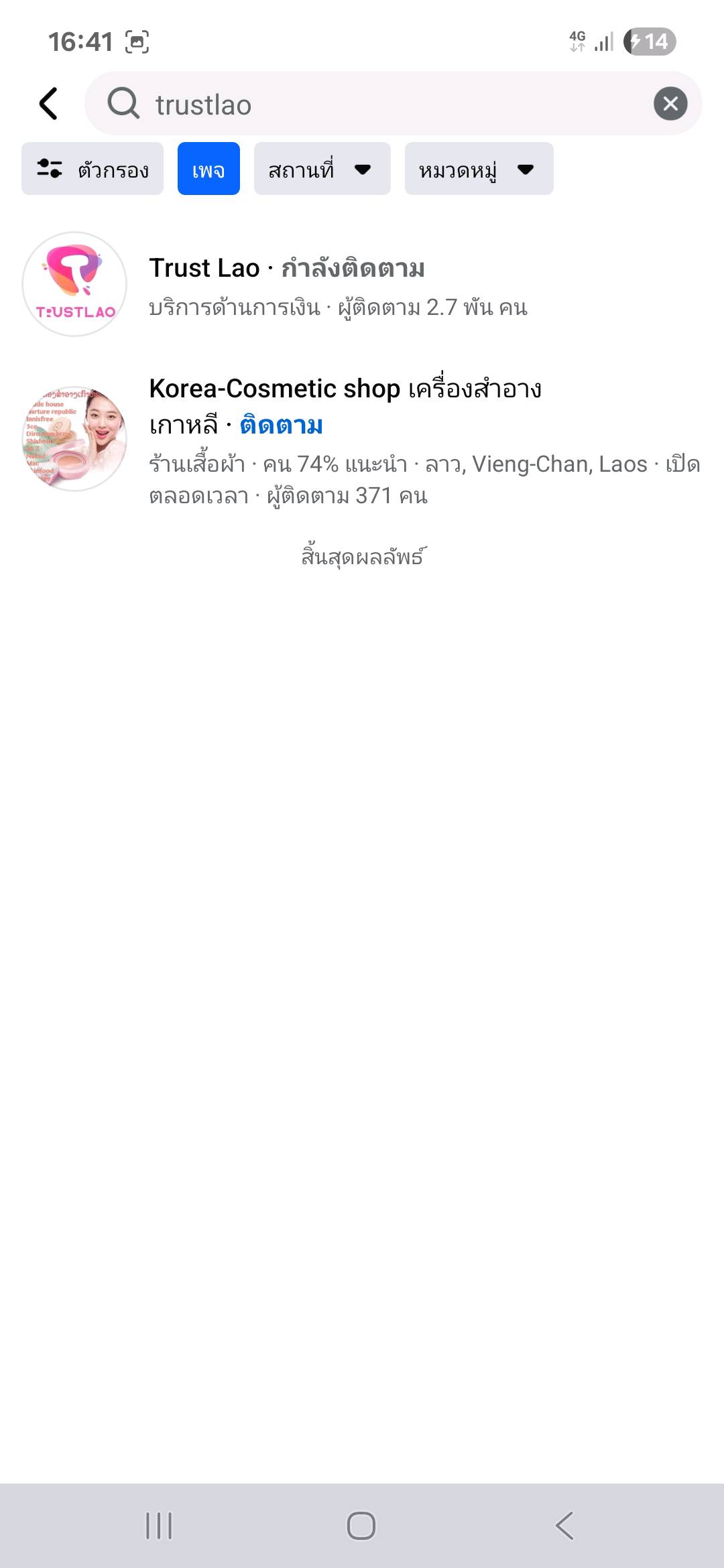
Task: Go back using the top-left arrow
Action: click(x=48, y=104)
